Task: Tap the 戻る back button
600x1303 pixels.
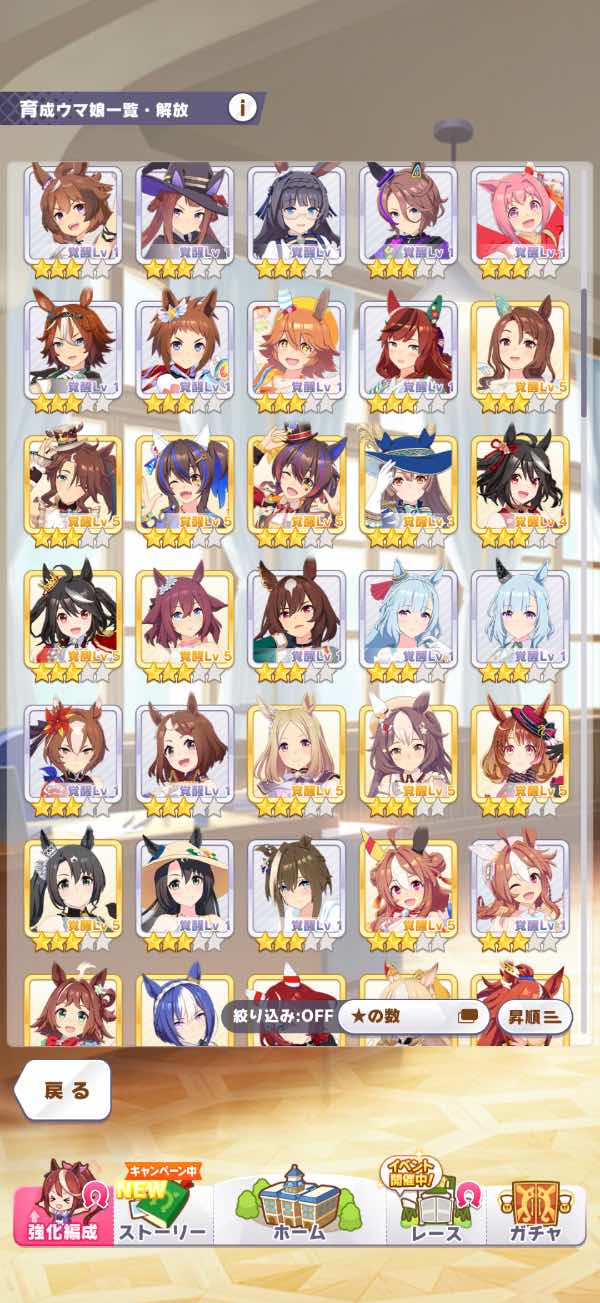Action: 65,1090
